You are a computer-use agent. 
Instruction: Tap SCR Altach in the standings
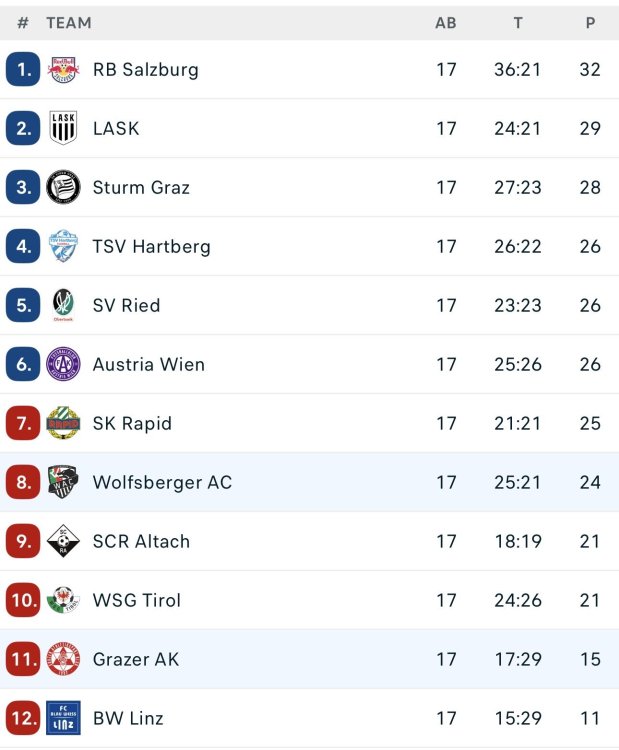[141, 542]
